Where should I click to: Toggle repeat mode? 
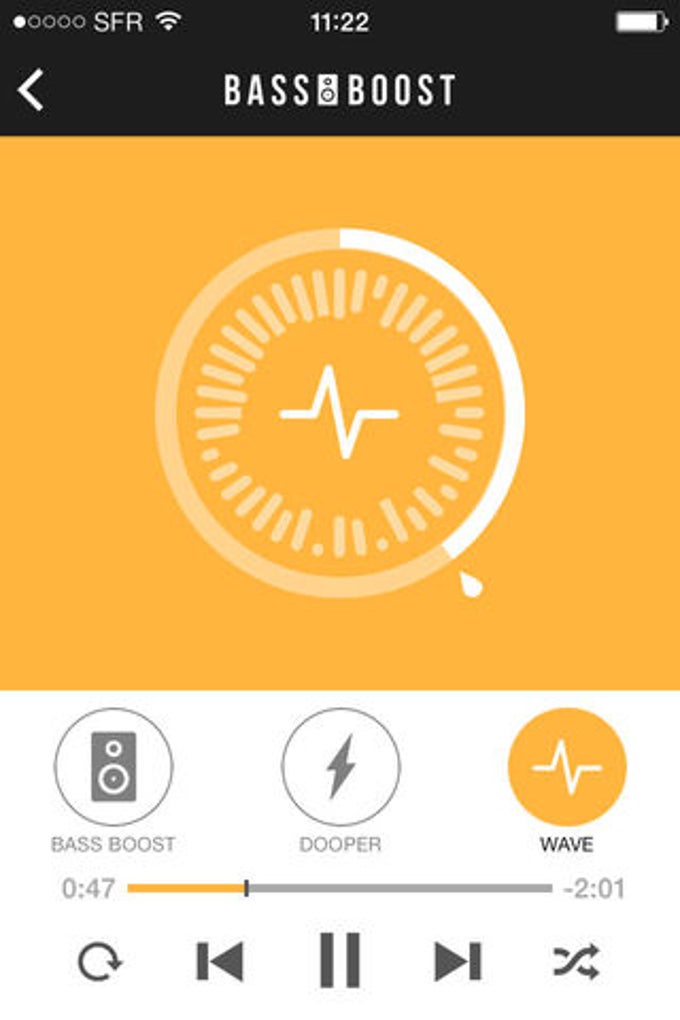click(99, 962)
